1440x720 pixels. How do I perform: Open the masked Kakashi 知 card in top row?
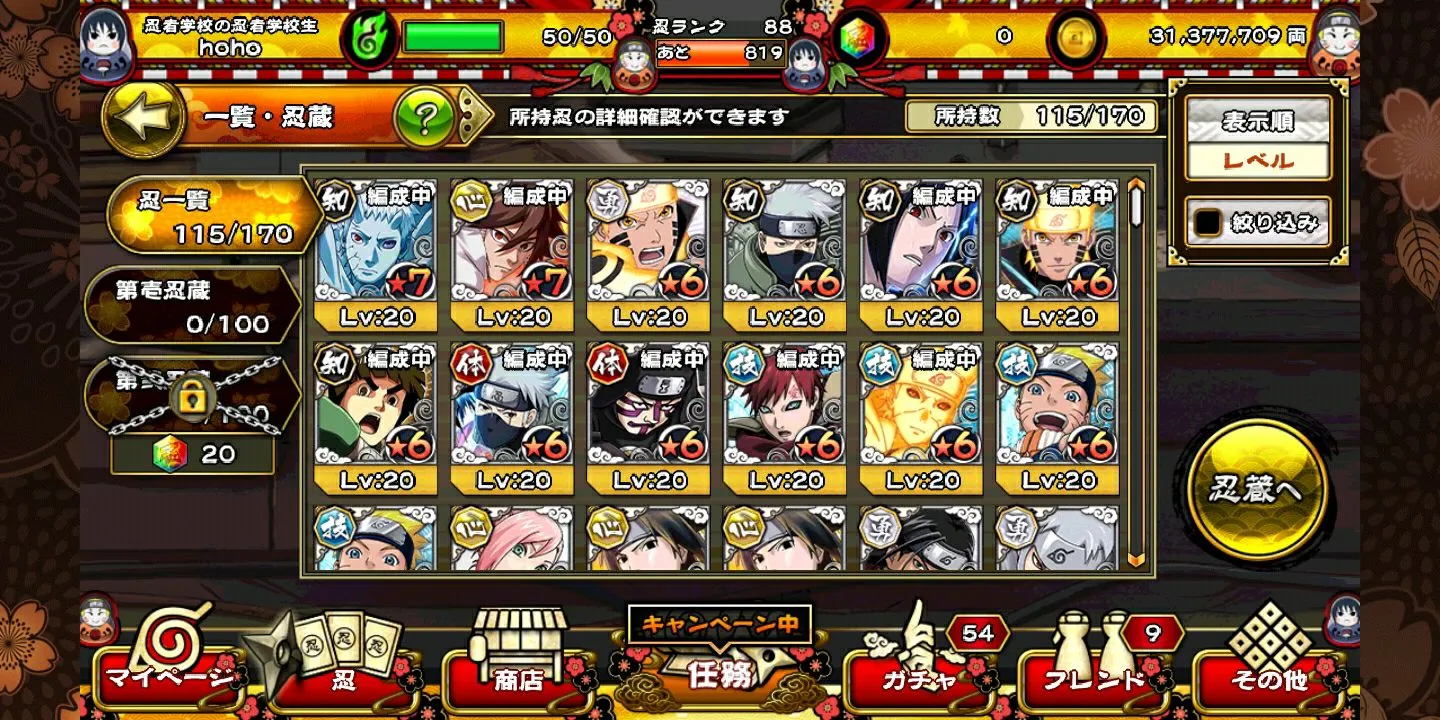point(784,255)
